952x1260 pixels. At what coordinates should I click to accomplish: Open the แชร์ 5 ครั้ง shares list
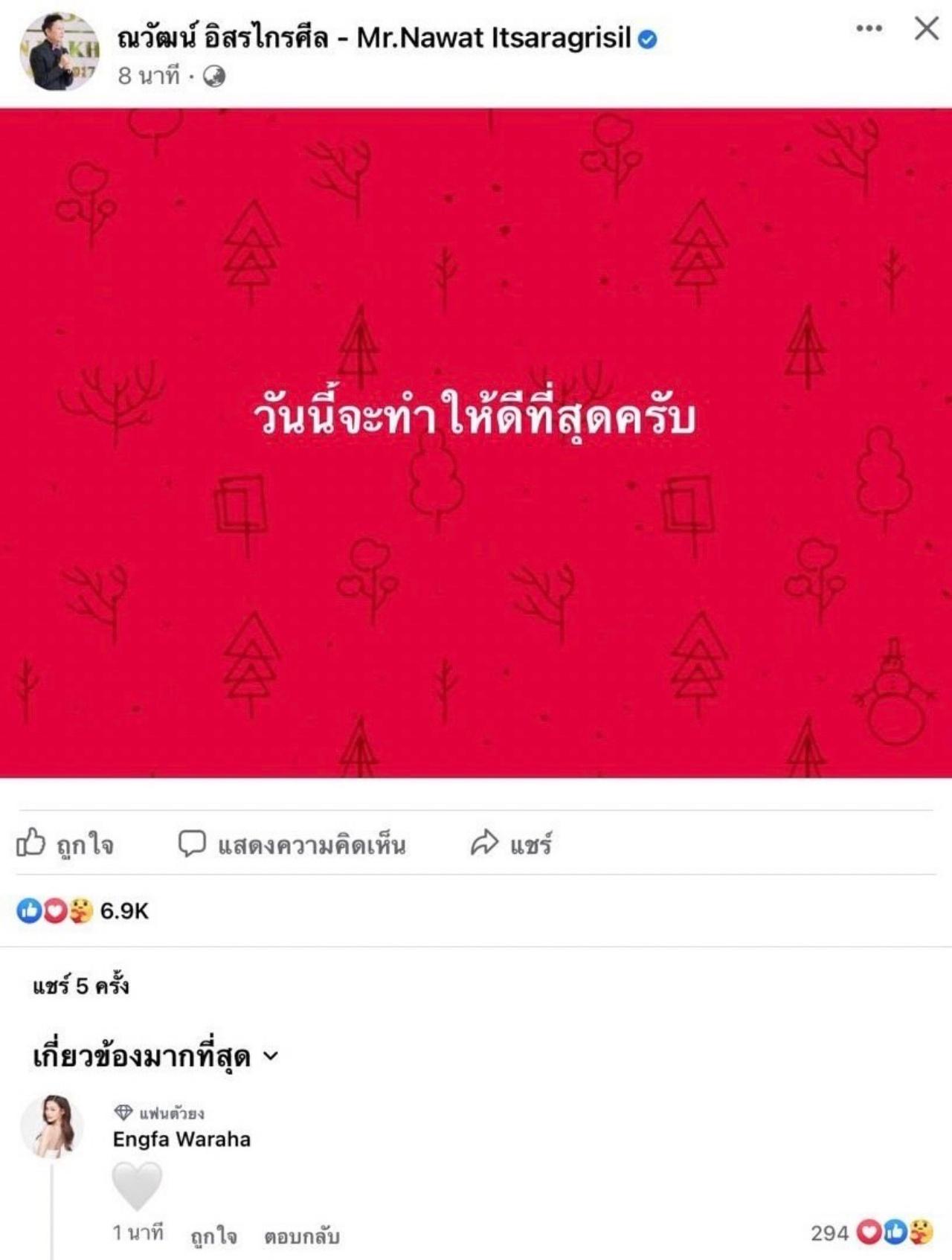(x=80, y=986)
